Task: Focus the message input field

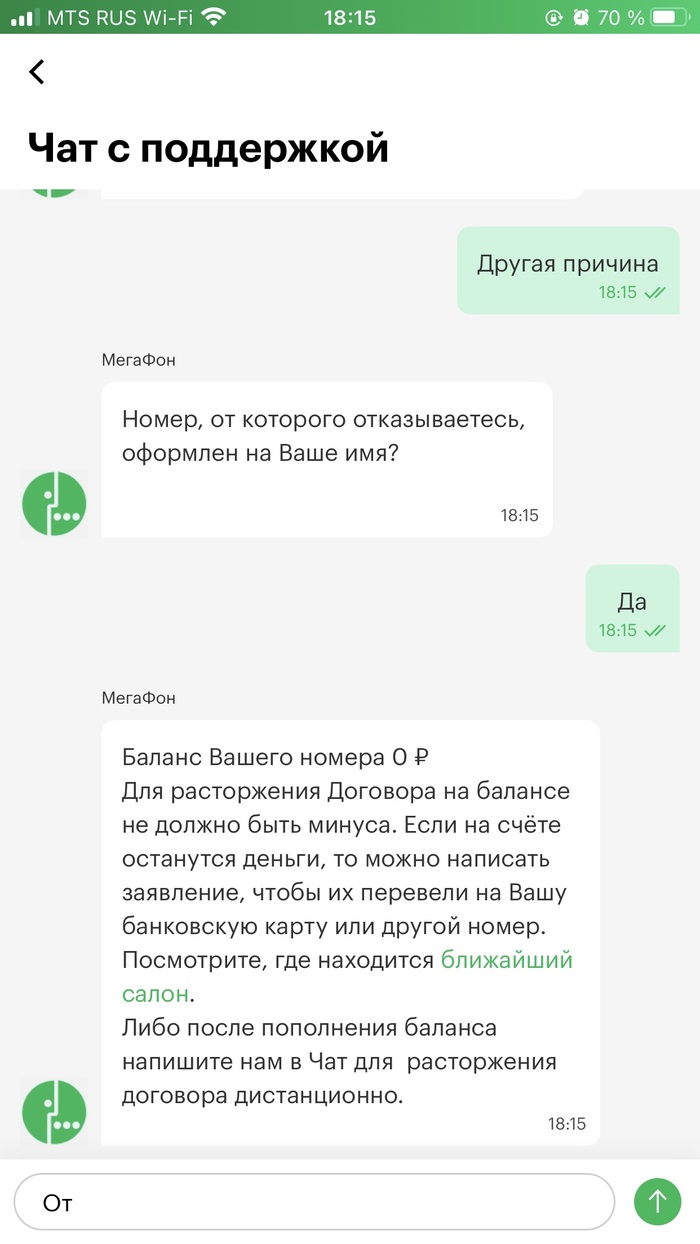Action: click(314, 1201)
